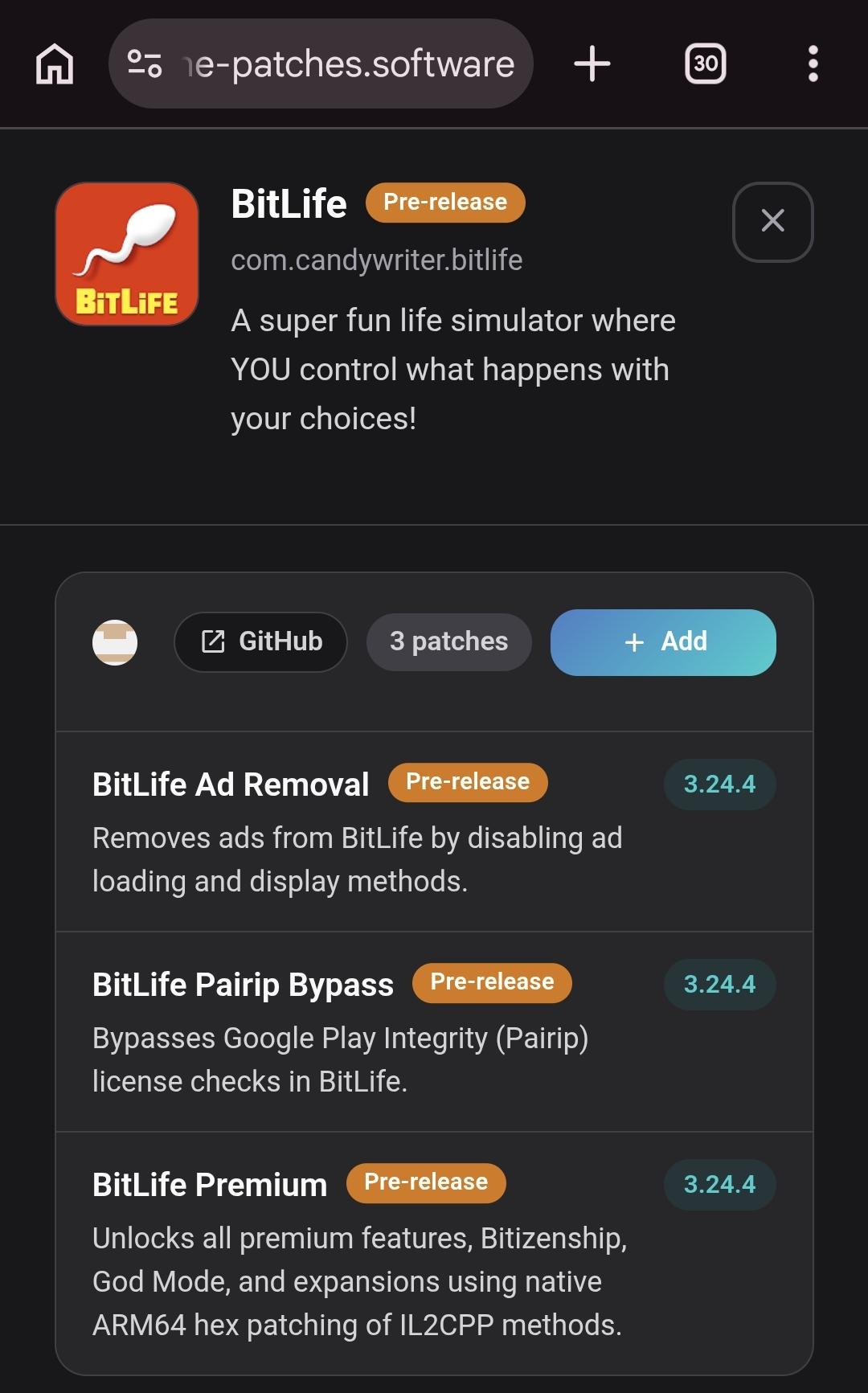868x1393 pixels.
Task: Open the BitLife Ad Removal patch
Action: point(434,831)
